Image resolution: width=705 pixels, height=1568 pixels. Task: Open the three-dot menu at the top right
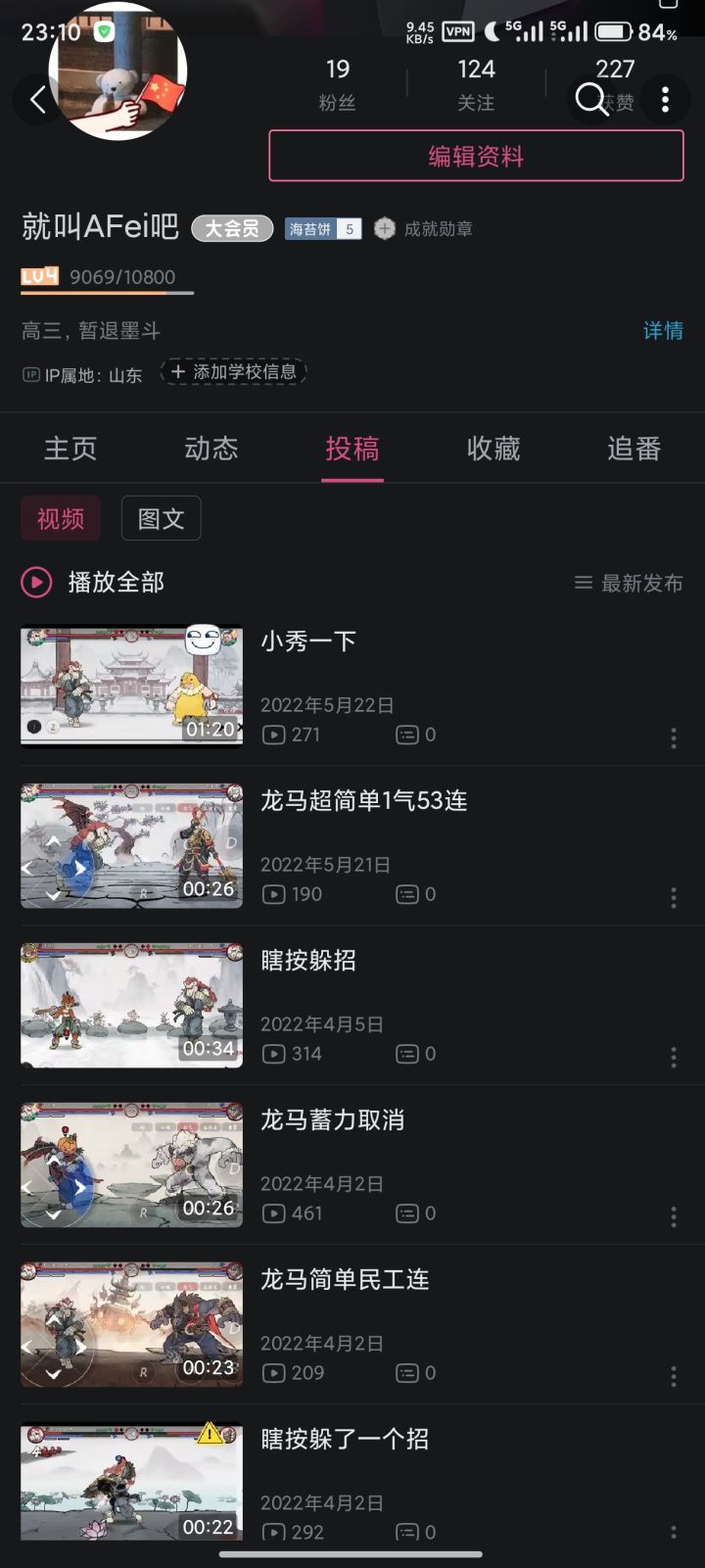(x=665, y=99)
